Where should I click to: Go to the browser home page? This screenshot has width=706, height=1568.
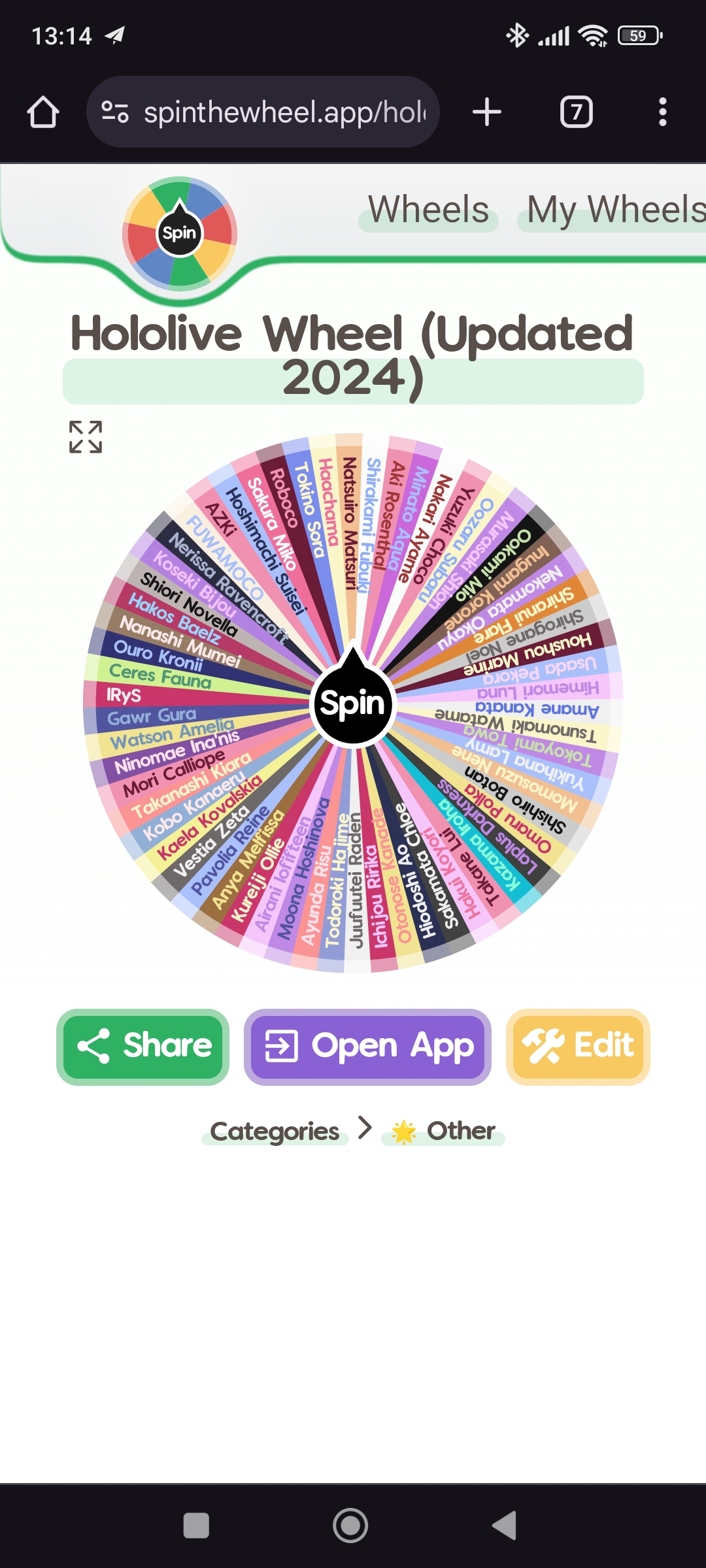pos(43,112)
